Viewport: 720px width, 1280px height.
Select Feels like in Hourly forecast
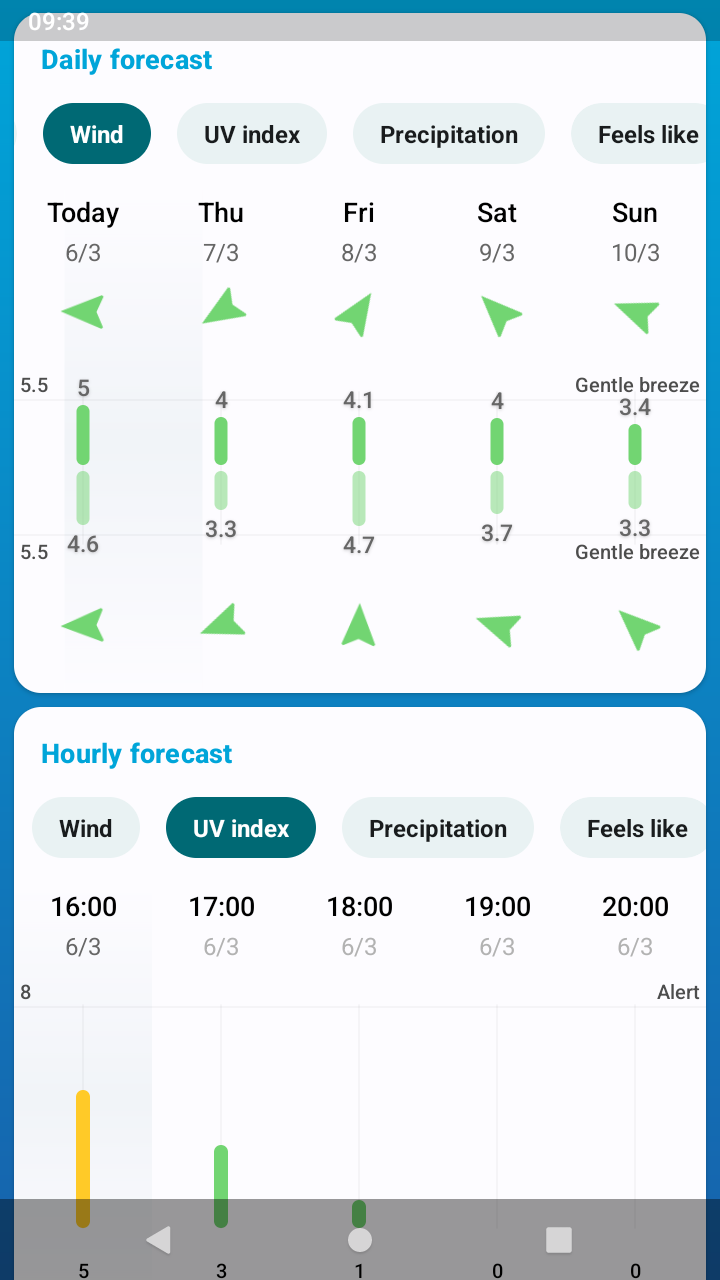point(636,828)
